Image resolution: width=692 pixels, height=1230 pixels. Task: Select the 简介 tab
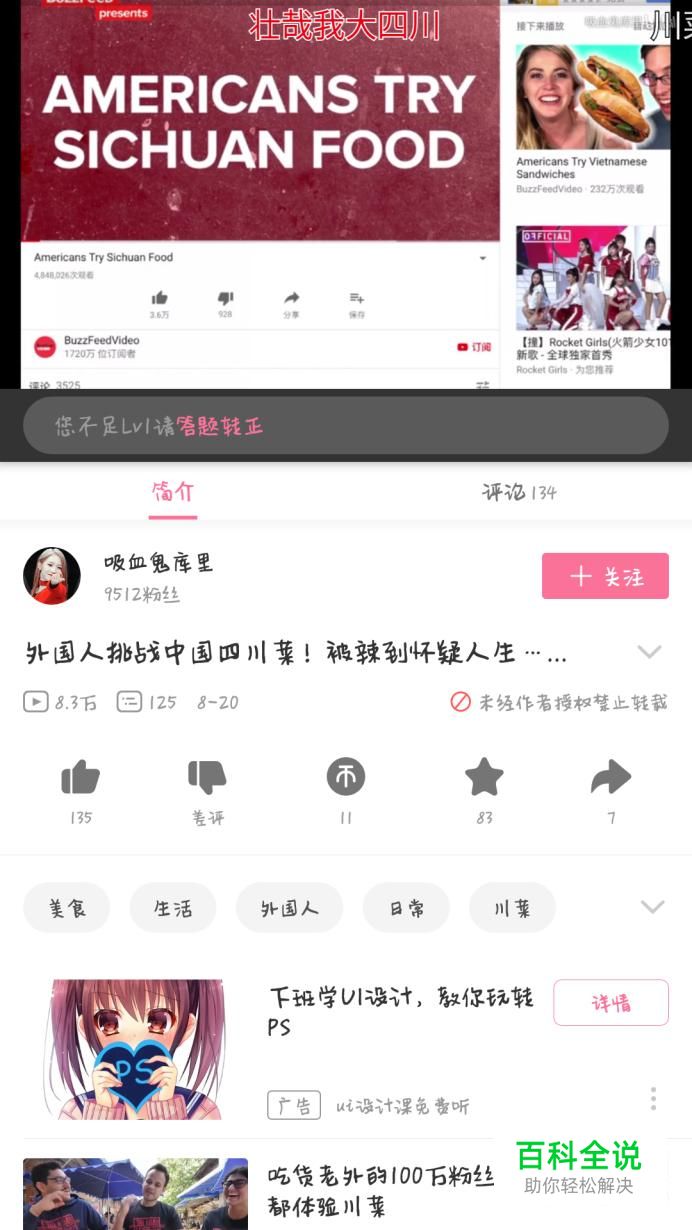tap(173, 492)
